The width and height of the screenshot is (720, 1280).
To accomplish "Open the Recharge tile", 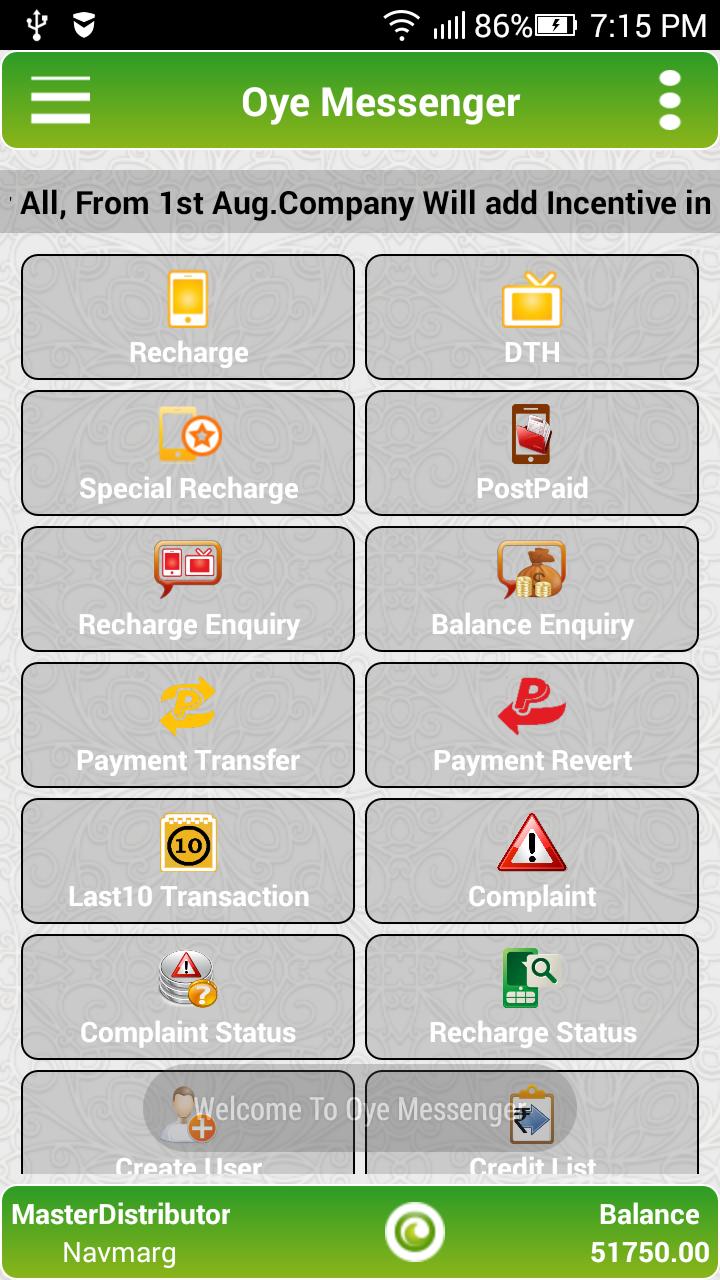I will click(188, 317).
